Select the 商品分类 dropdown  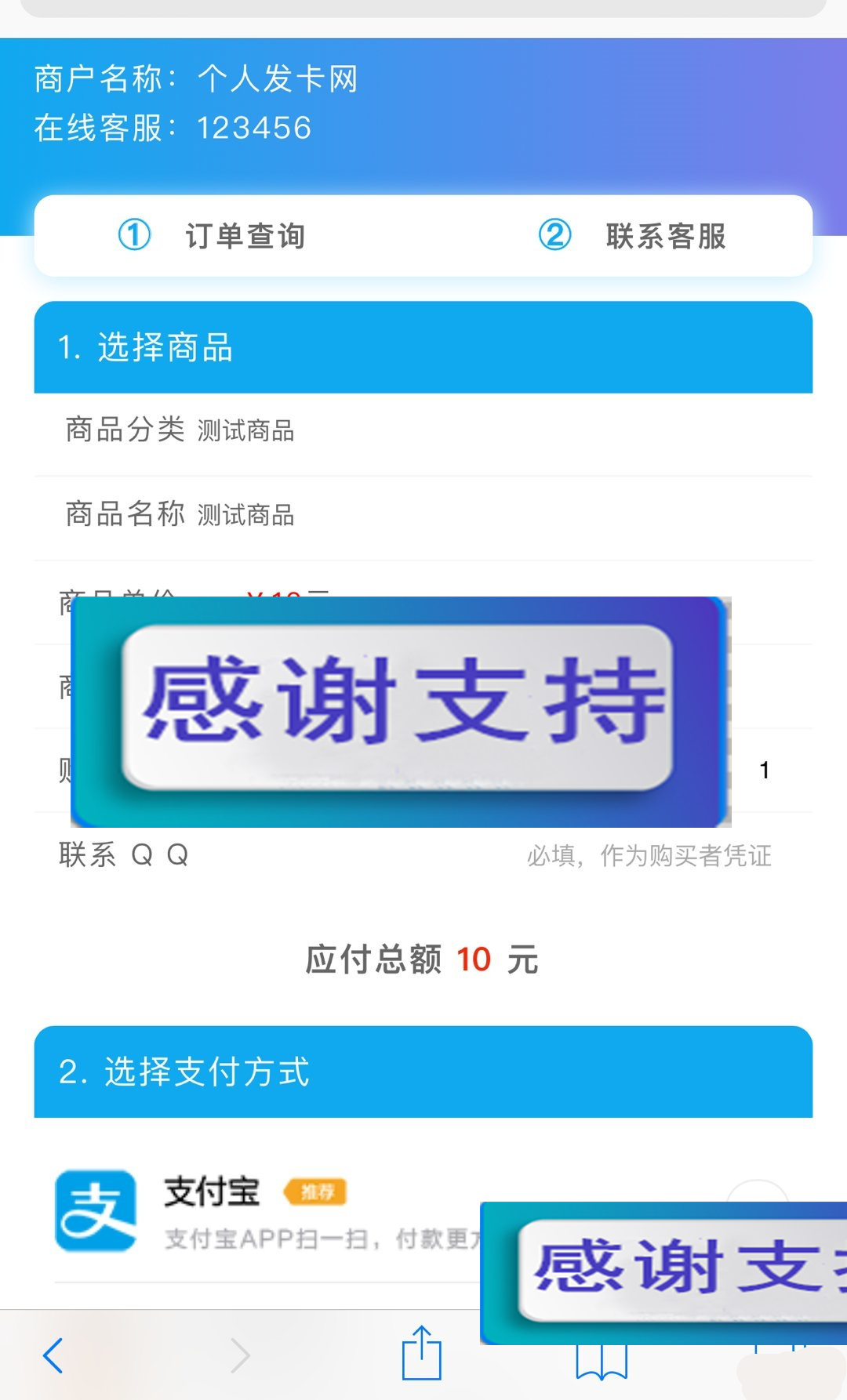(x=423, y=430)
